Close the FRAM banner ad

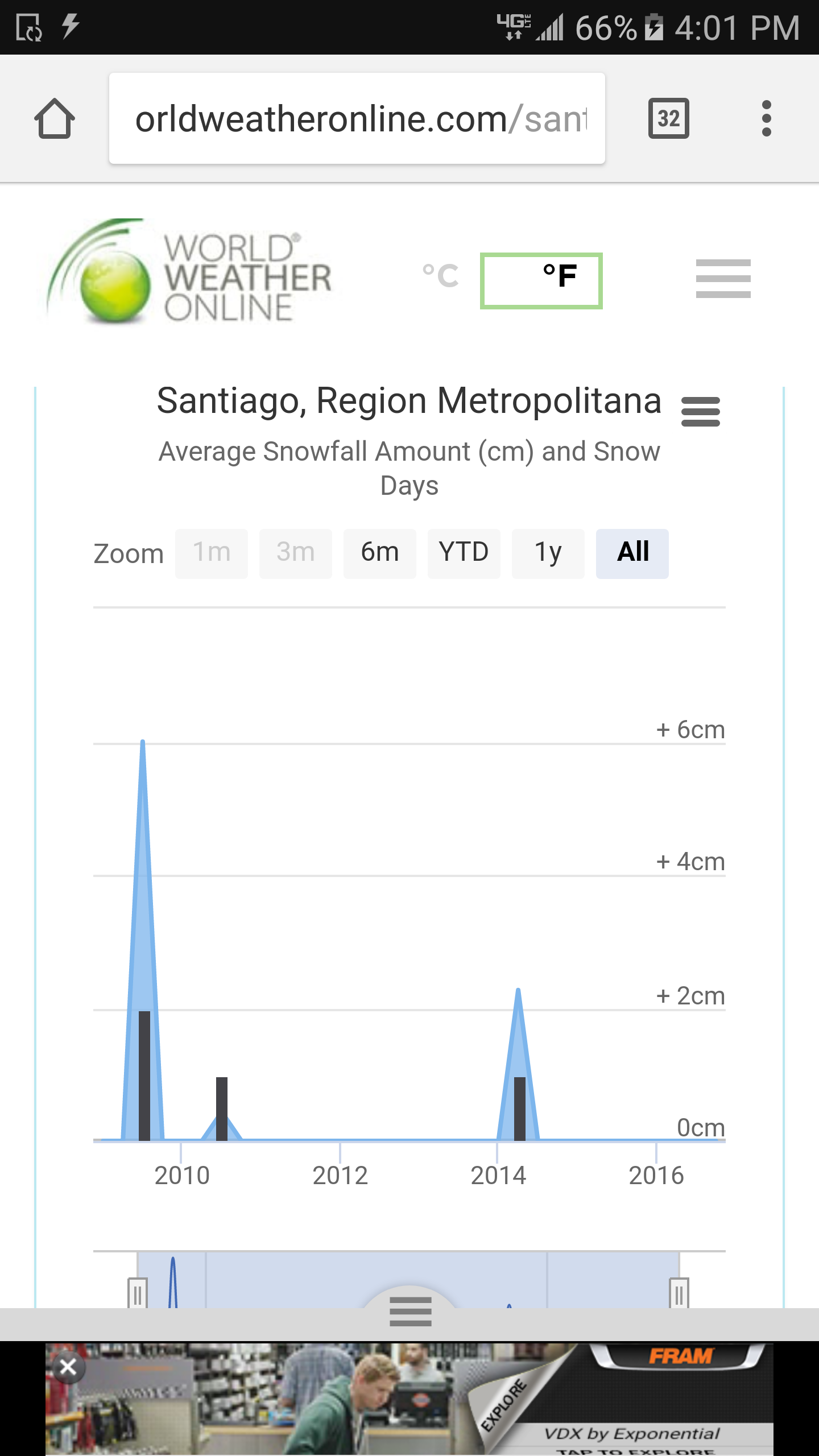tap(68, 1367)
